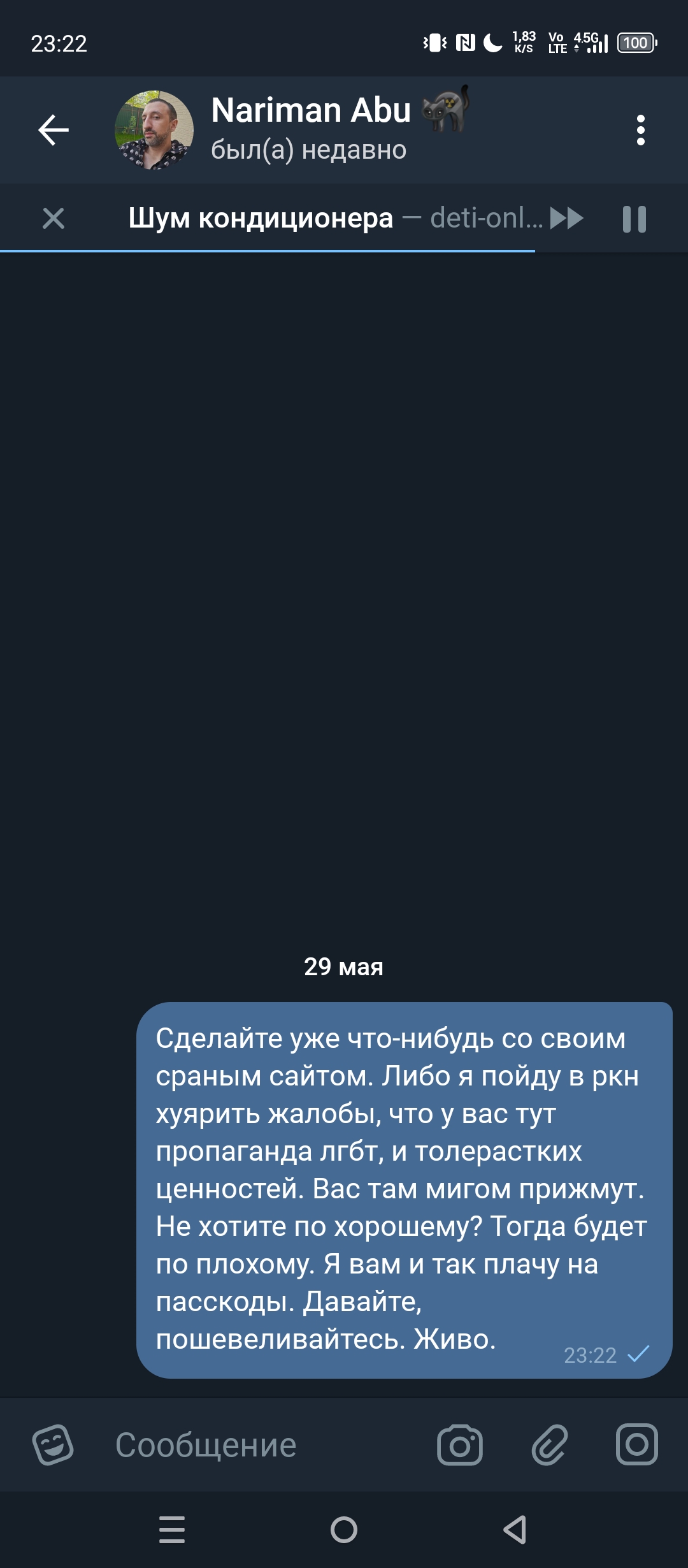This screenshot has width=688, height=1568.
Task: Tap the sent message bubble at 23:22
Action: (404, 1189)
